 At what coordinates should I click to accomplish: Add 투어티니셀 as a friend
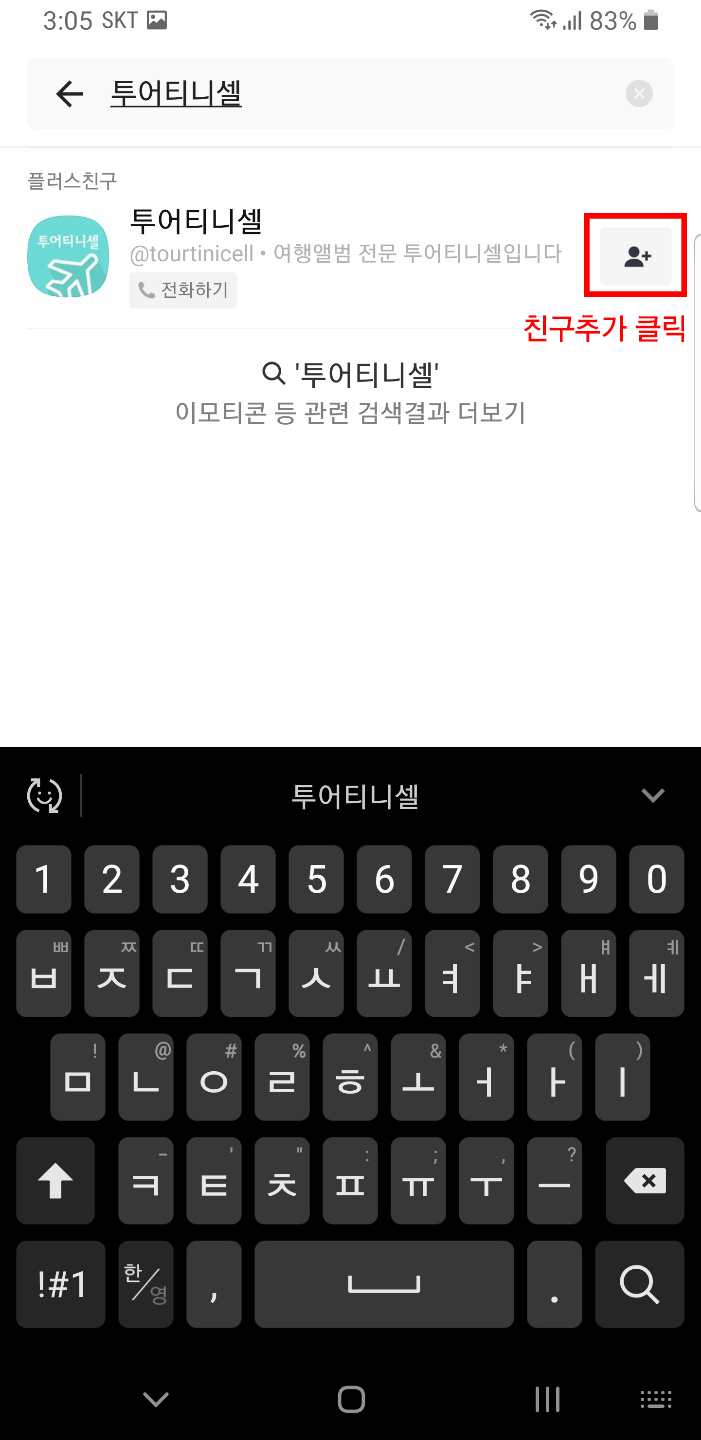tap(636, 256)
